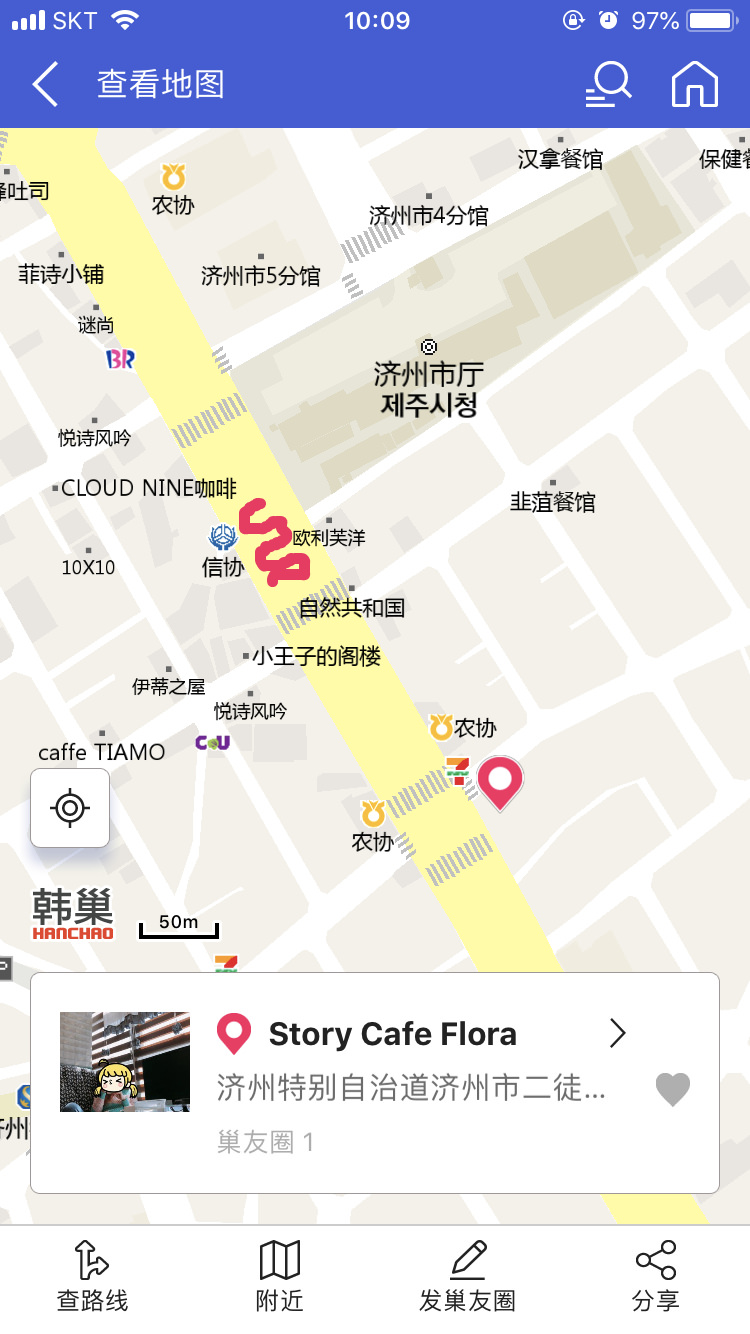Show 附近 nearby places
The image size is (750, 1334).
pyautogui.click(x=279, y=1277)
